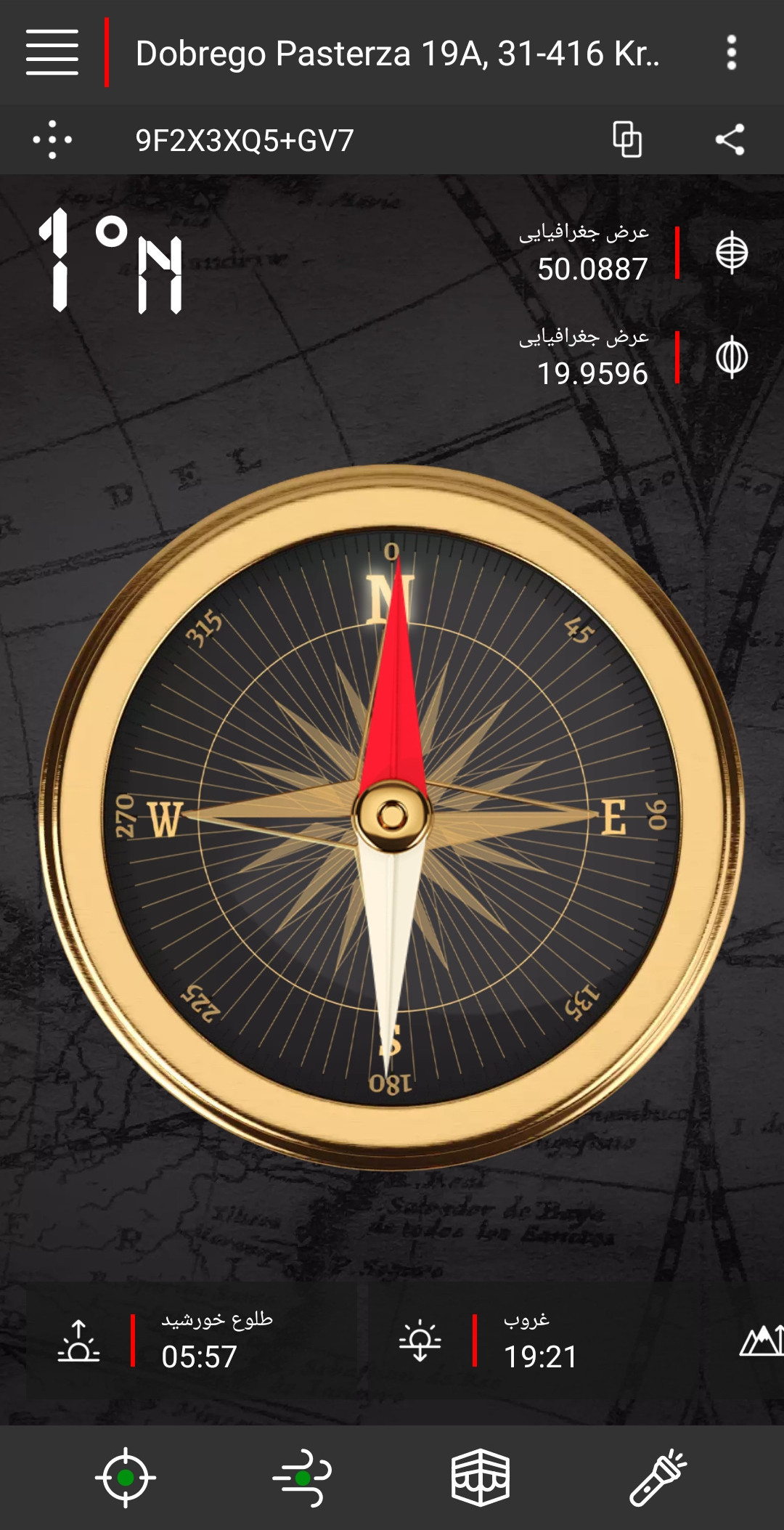This screenshot has height=1530, width=784.
Task: Tap the plus code dots icon
Action: pos(52,139)
